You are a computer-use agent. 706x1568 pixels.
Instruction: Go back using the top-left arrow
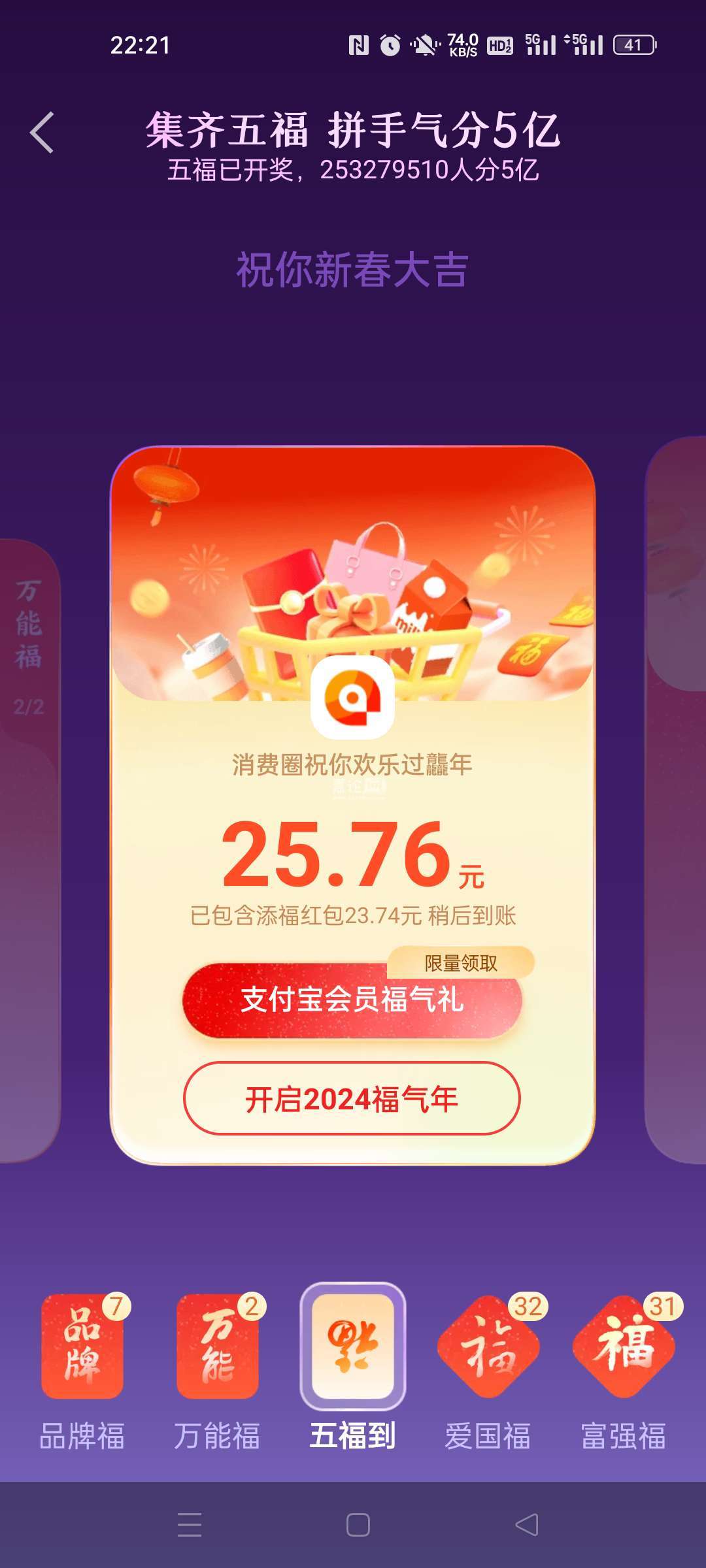tap(42, 133)
